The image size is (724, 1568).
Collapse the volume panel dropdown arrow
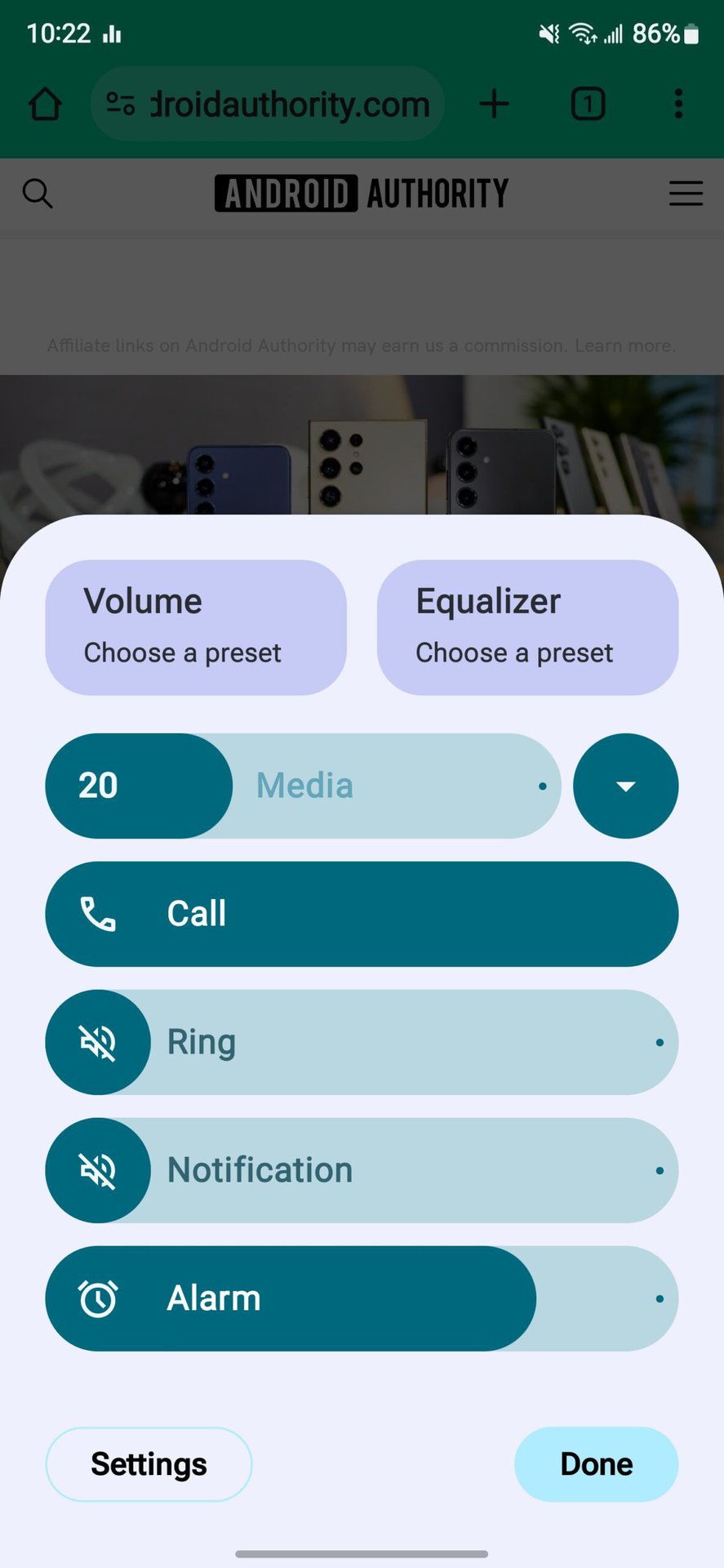[x=625, y=786]
